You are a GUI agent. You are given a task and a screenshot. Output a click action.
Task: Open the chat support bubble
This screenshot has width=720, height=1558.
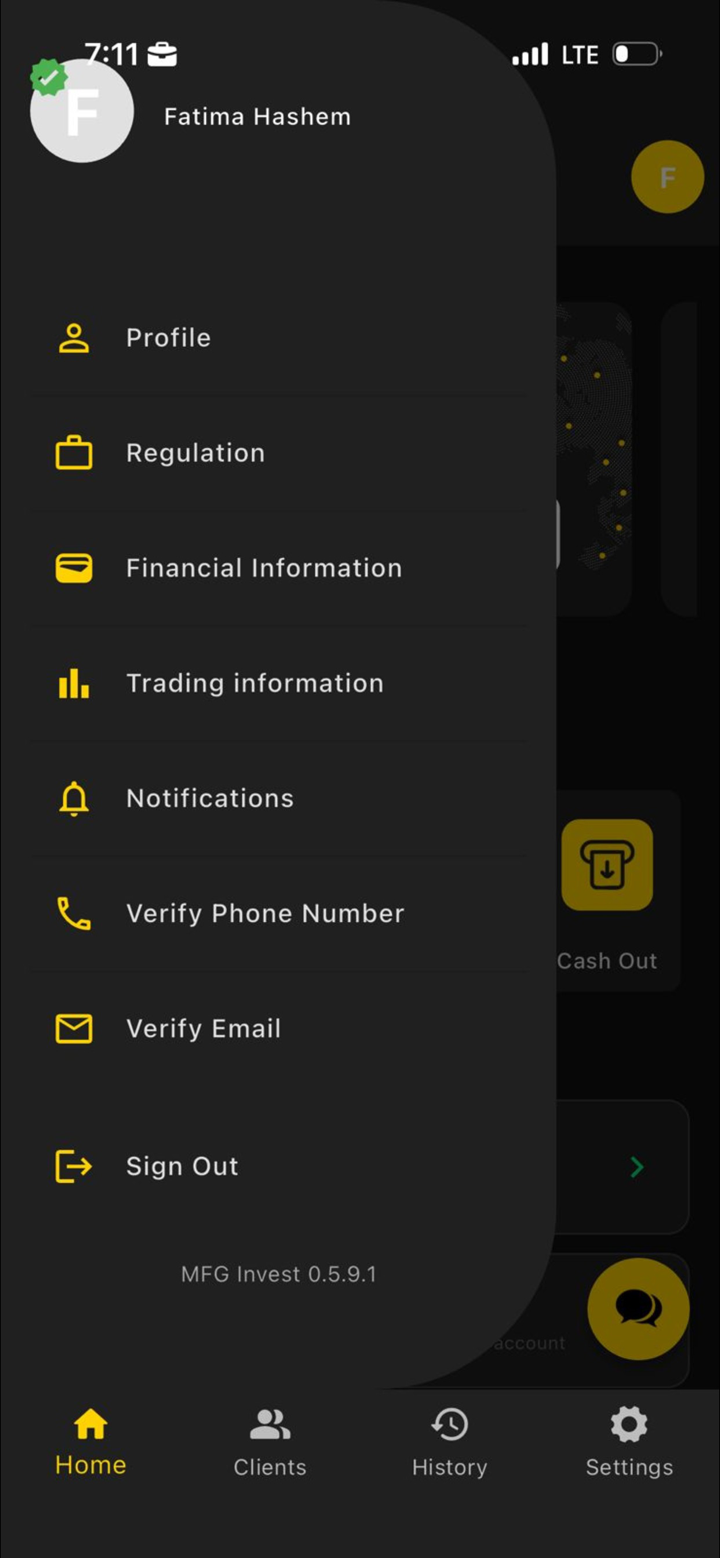tap(638, 1308)
